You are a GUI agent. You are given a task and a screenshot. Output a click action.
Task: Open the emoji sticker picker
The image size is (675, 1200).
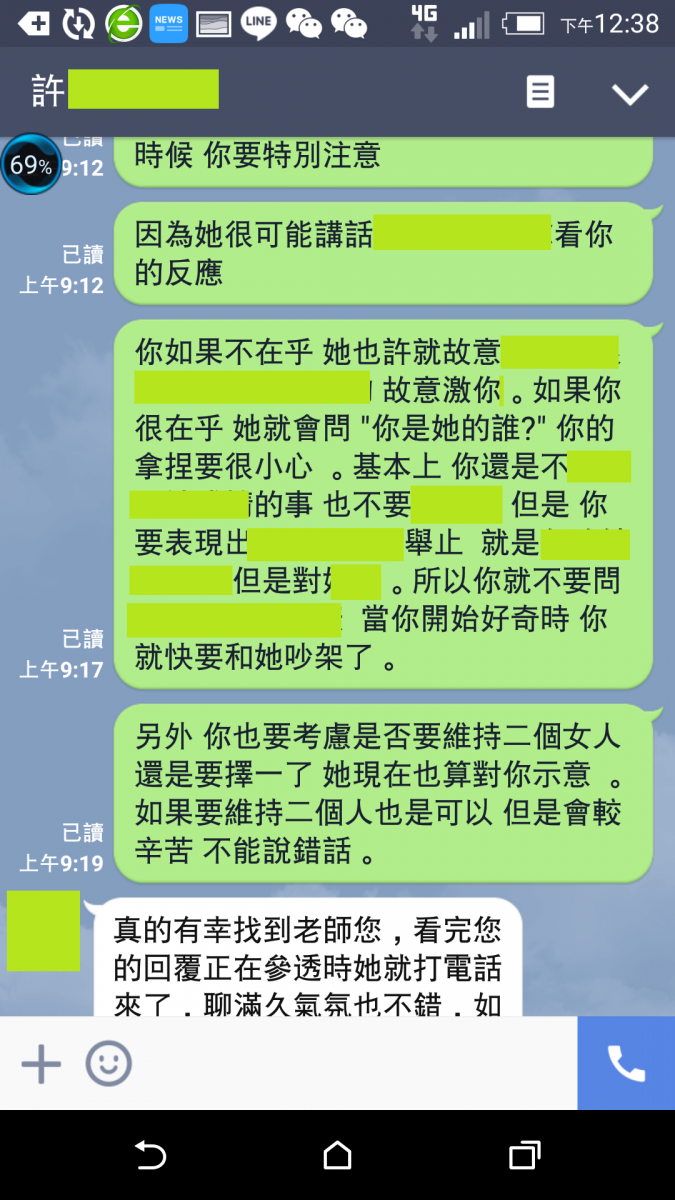[x=108, y=1064]
